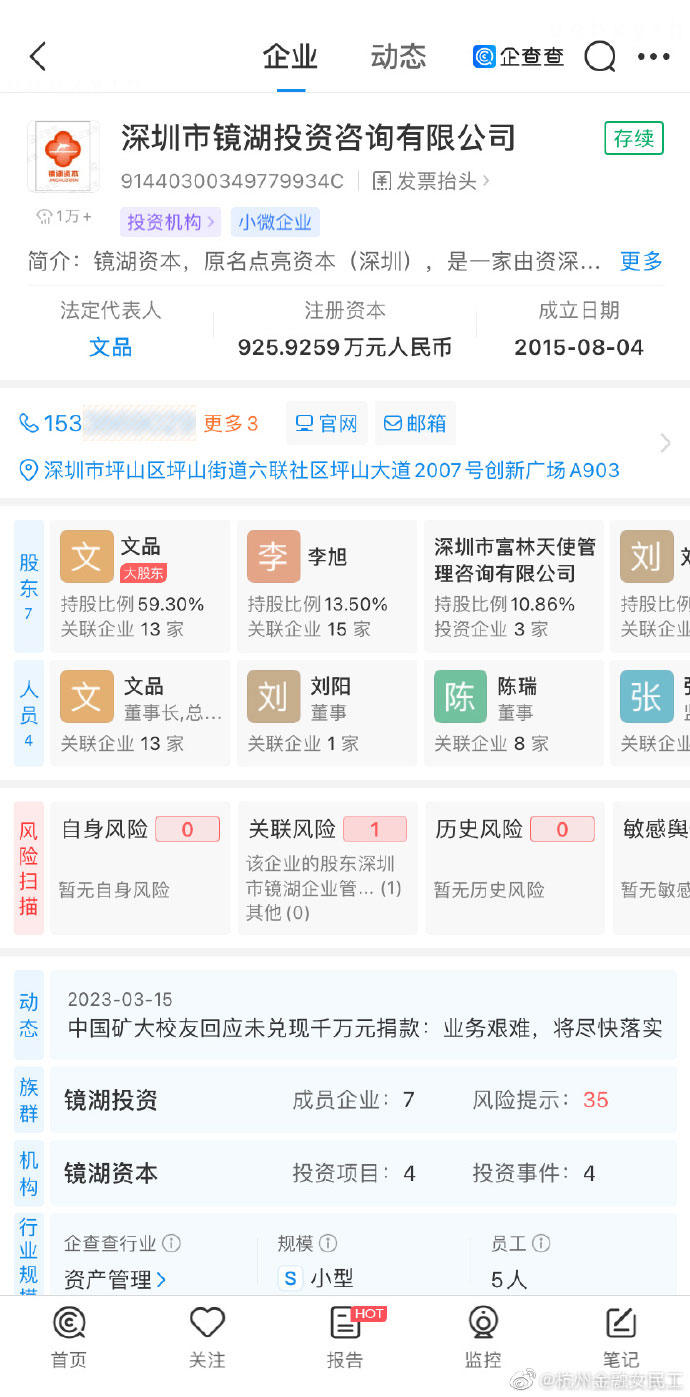Screen dimensions: 690x1397
Task: Open the 邮箱 email button
Action: 415,423
